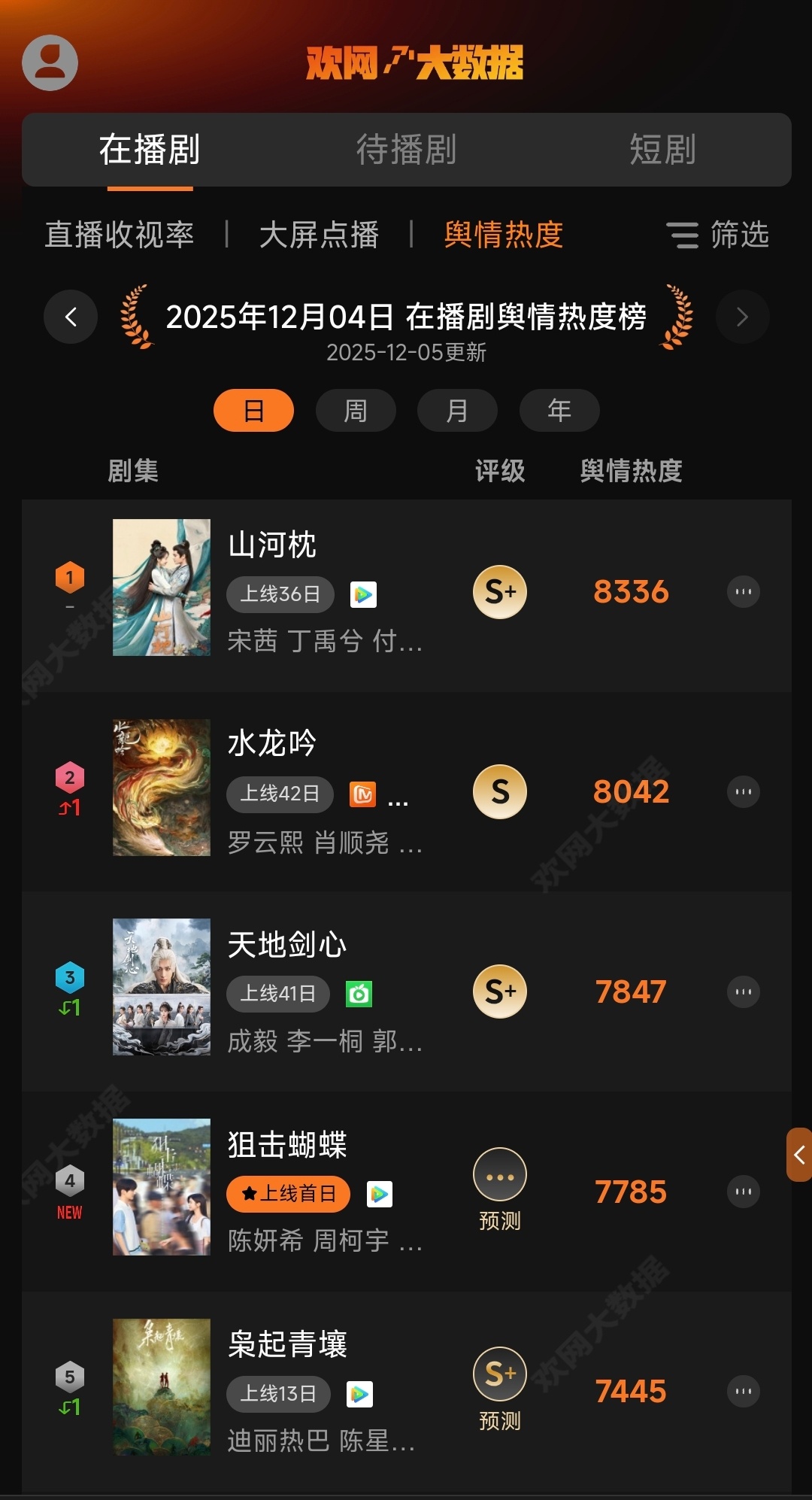Click the Mango TV icon on 水龙吟
The image size is (812, 1500).
(x=364, y=794)
